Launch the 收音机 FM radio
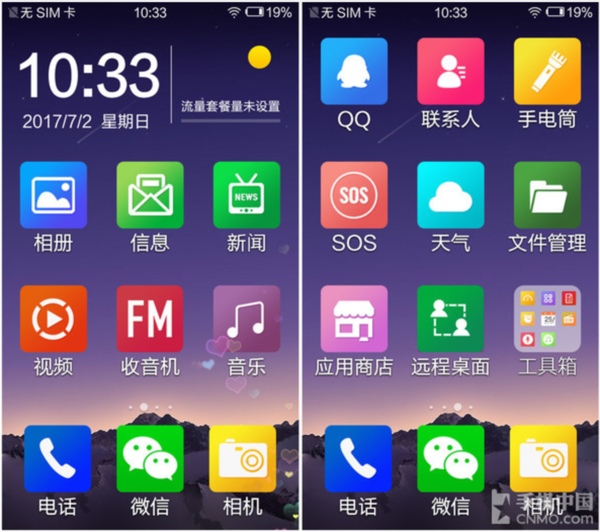This screenshot has height=532, width=600. coord(150,319)
